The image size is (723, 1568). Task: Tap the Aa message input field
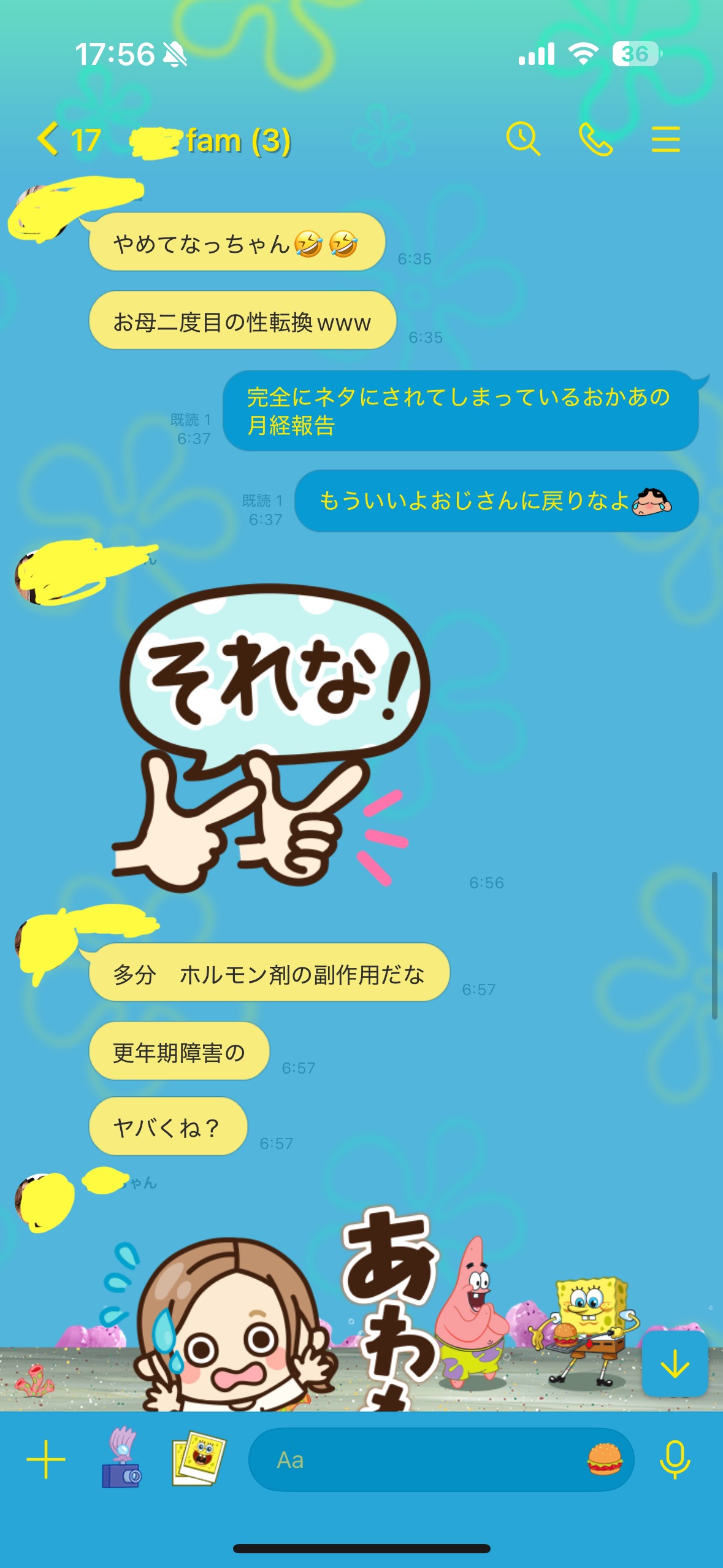417,1459
